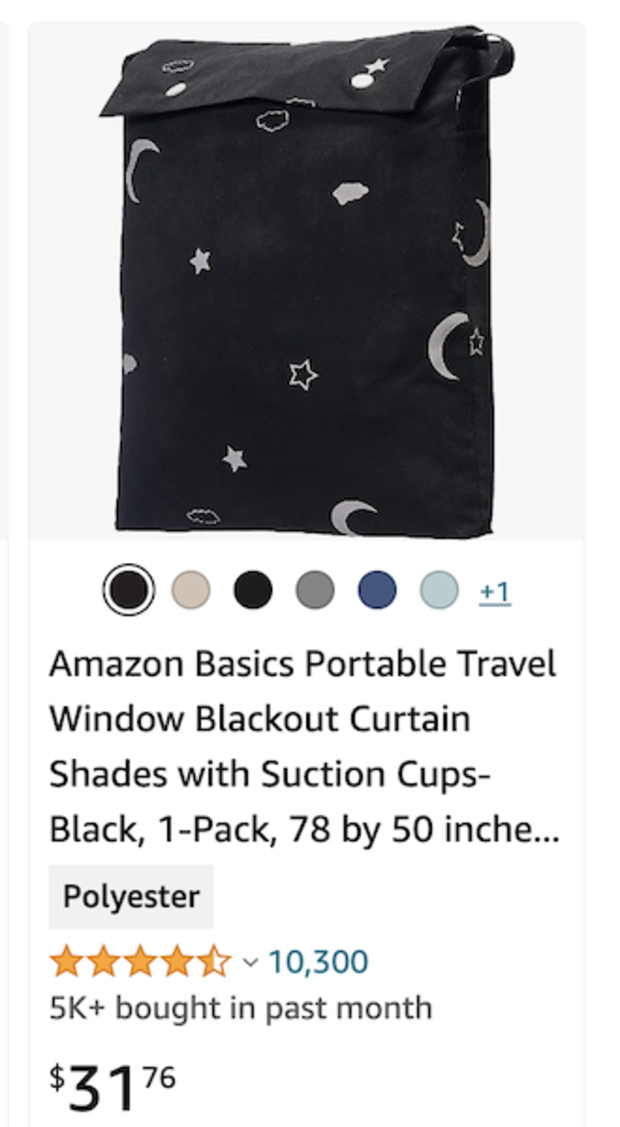Choose the beige color swatch
This screenshot has height=1127, width=620.
tap(191, 591)
